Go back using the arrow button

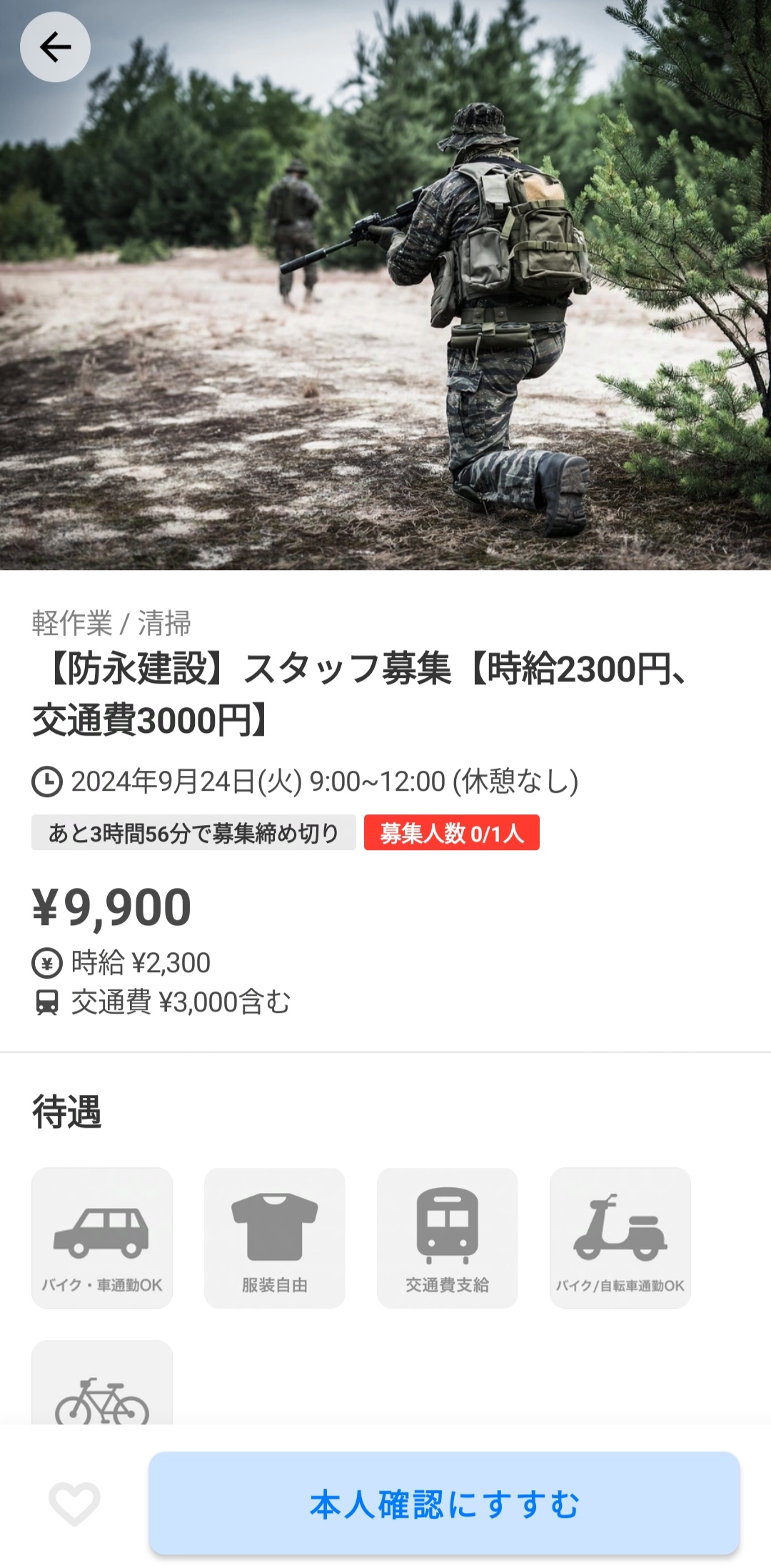pos(55,47)
